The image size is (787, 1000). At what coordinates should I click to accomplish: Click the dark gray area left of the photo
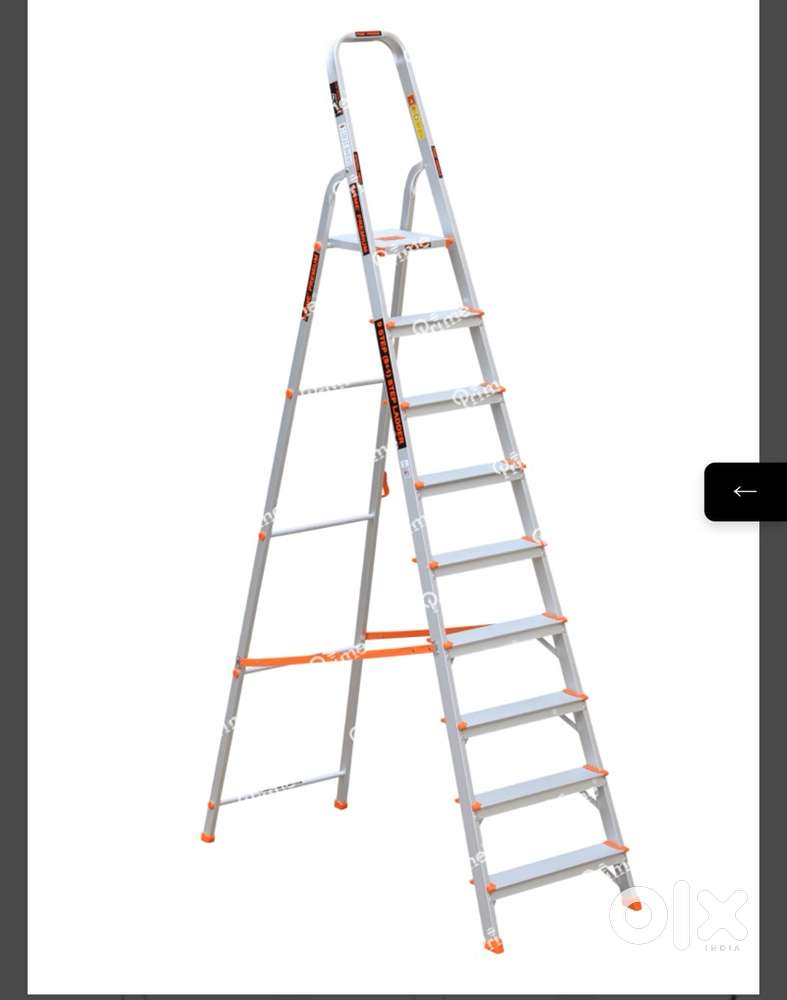pos(12,500)
